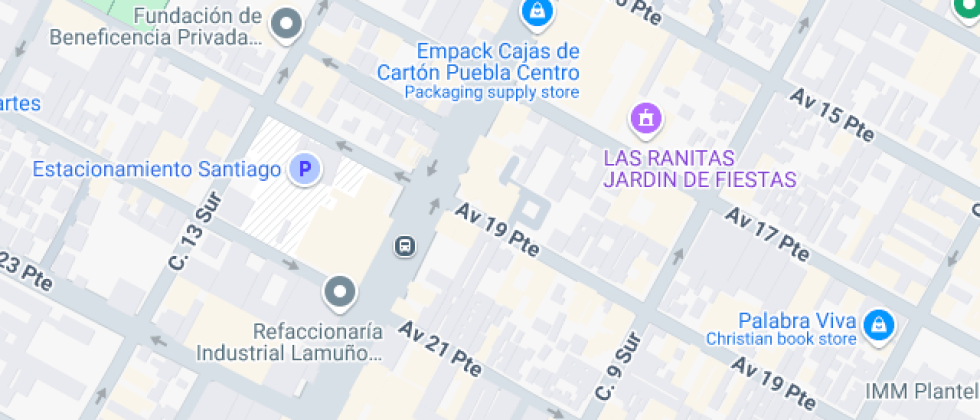Viewport: 980px width, 420px height.
Task: Tap Palabra Viva bookstore marker
Action: point(878,323)
